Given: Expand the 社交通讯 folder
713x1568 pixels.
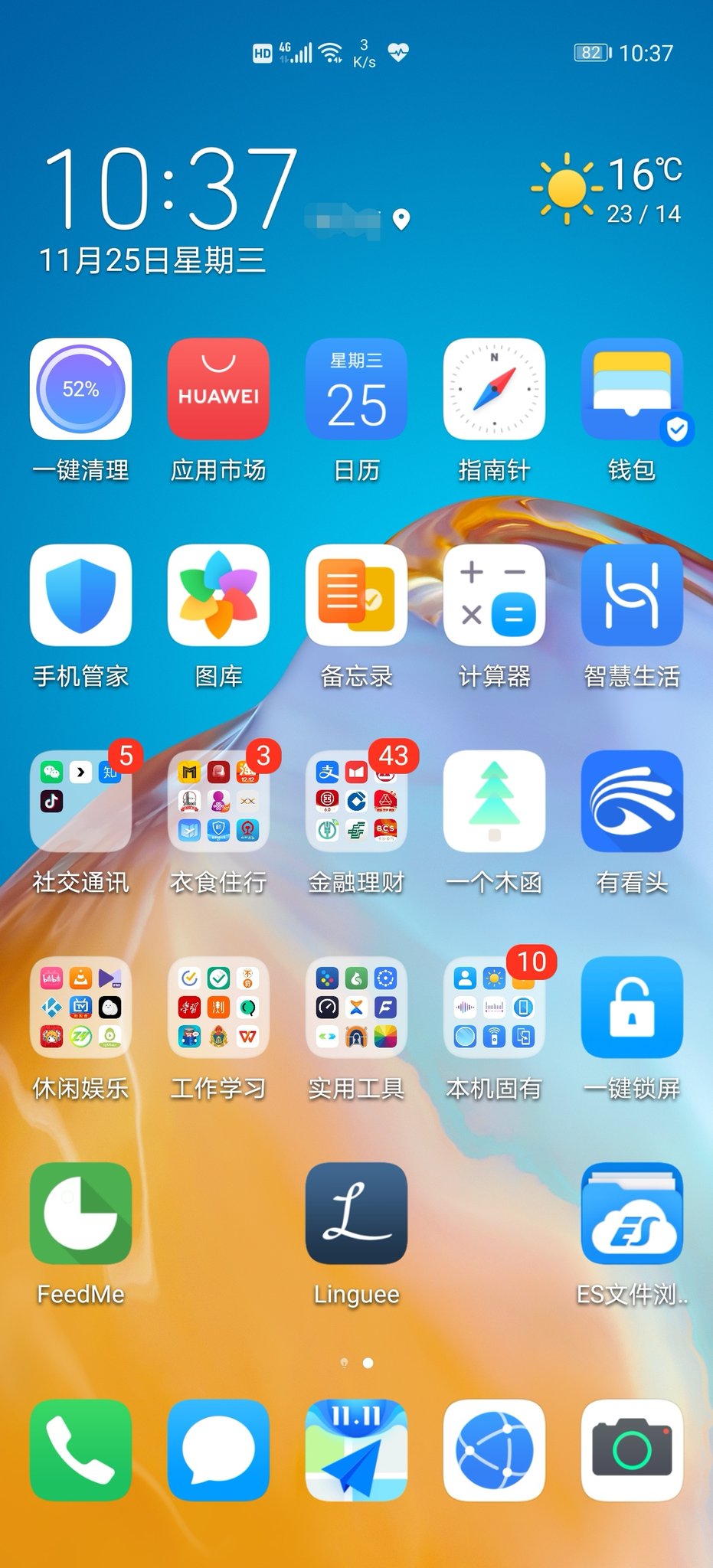Looking at the screenshot, I should tap(80, 801).
